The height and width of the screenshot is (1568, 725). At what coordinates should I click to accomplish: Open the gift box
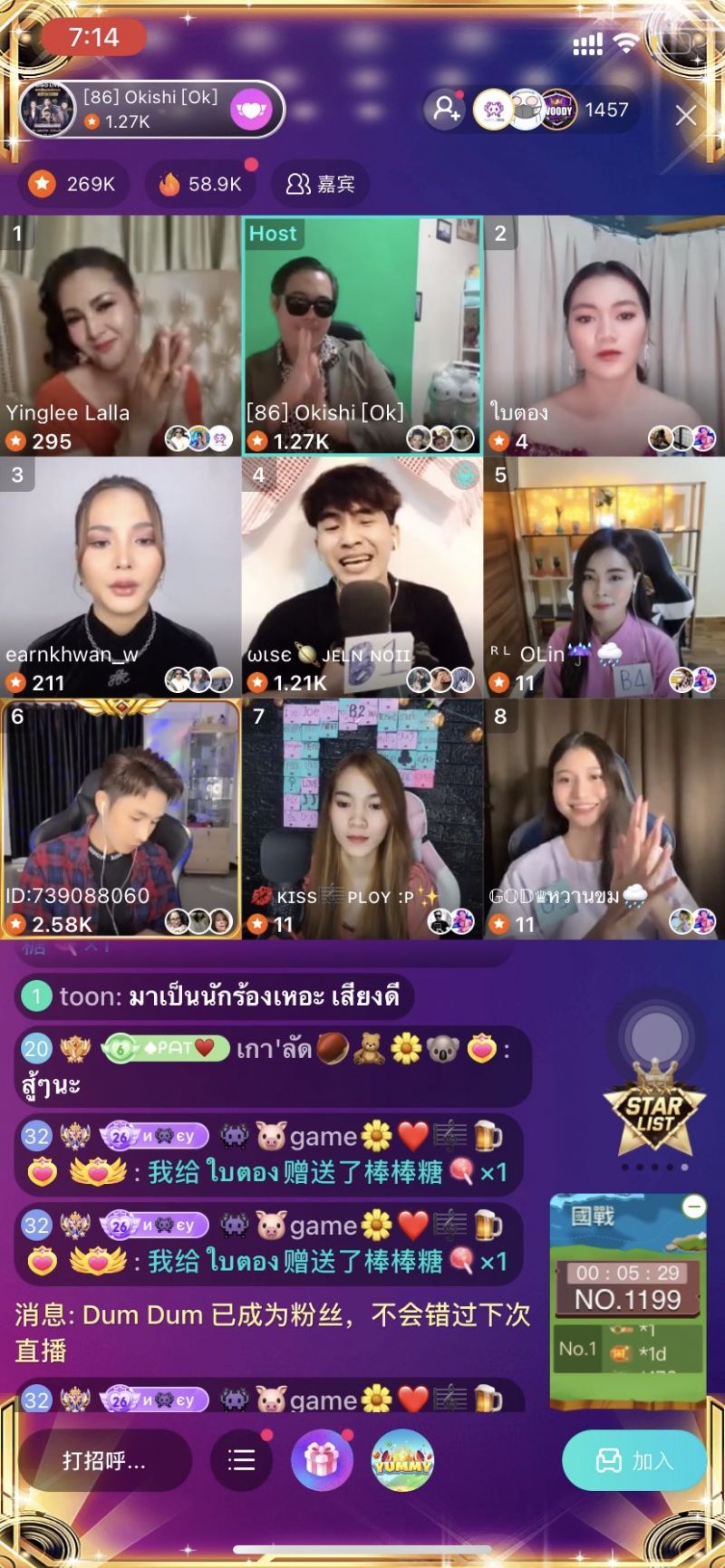pos(321,1460)
